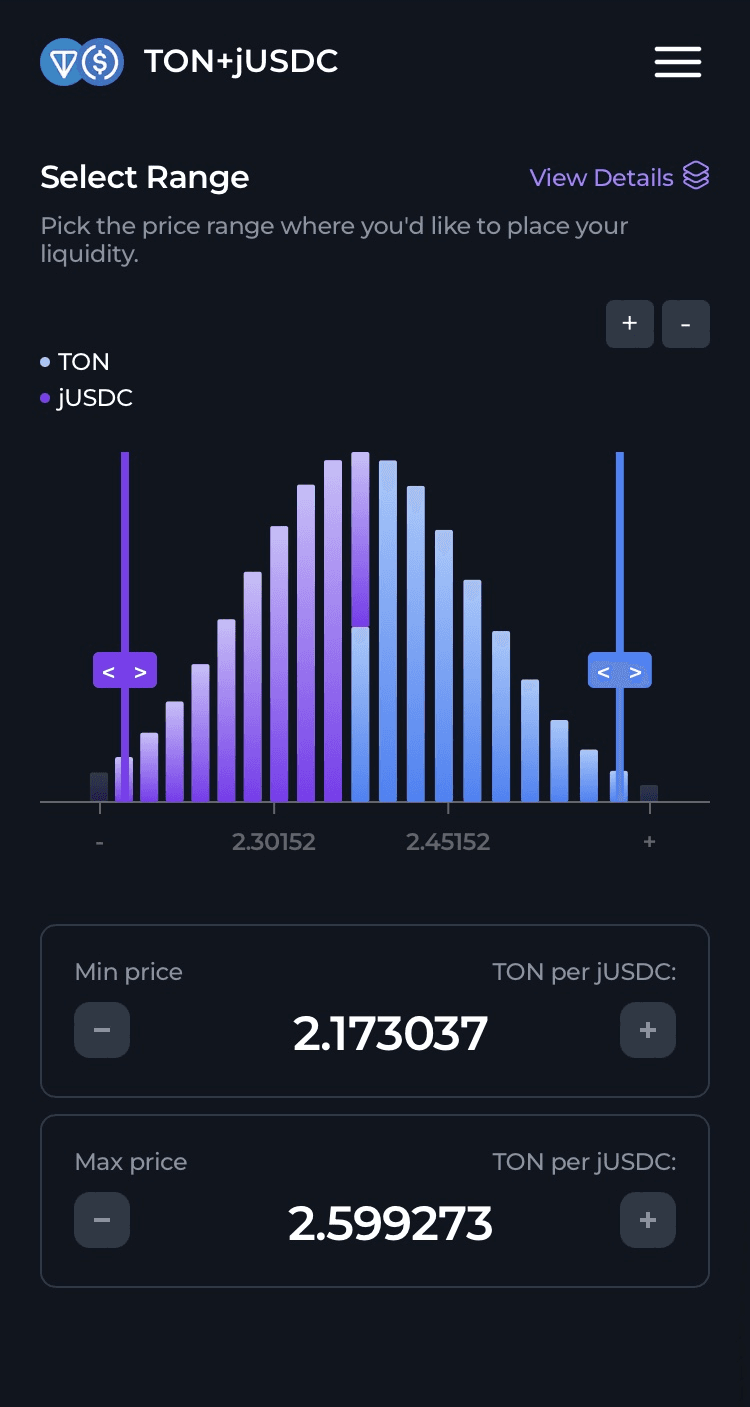
Task: Click the zoom-in plus icon above chart
Action: [x=630, y=324]
